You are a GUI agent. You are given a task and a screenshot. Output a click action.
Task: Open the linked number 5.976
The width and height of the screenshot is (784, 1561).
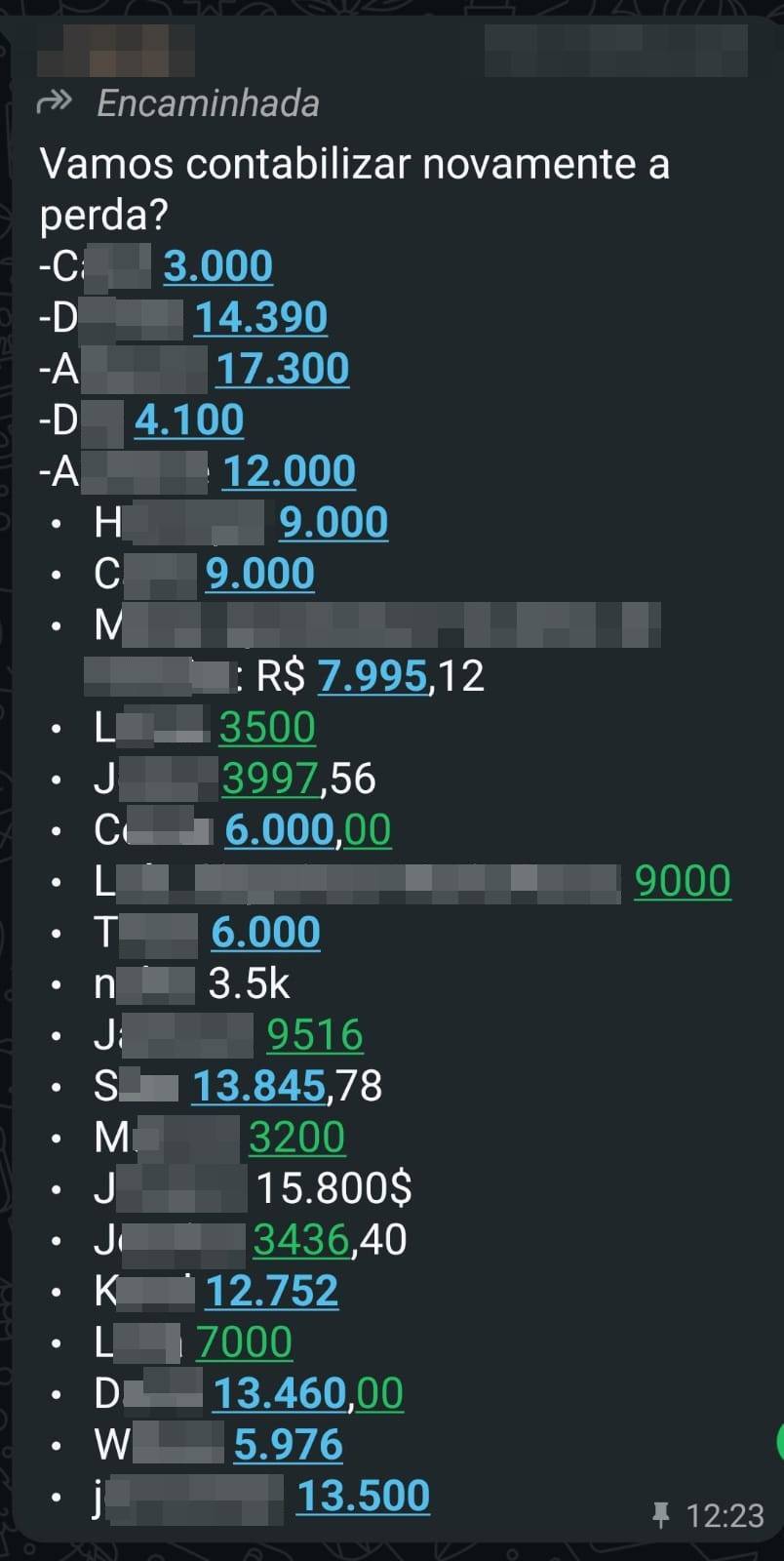tap(288, 1445)
